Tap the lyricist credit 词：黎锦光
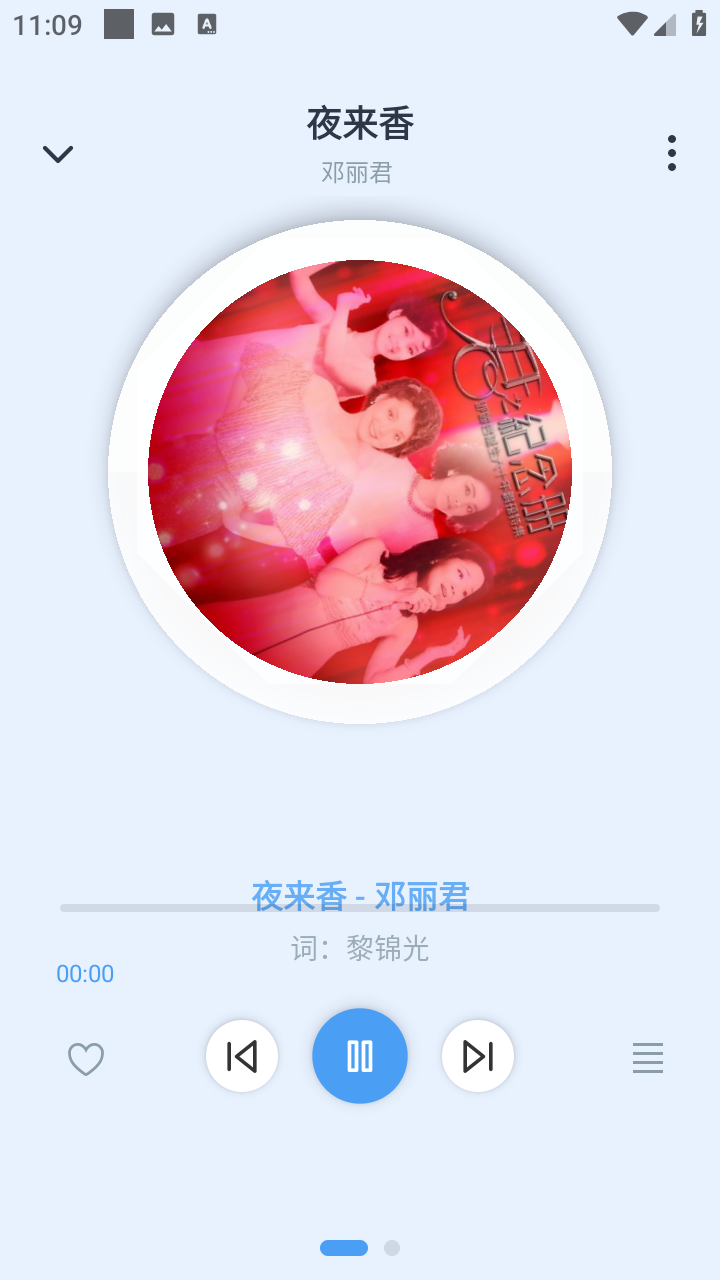Viewport: 720px width, 1280px height. coord(358,949)
